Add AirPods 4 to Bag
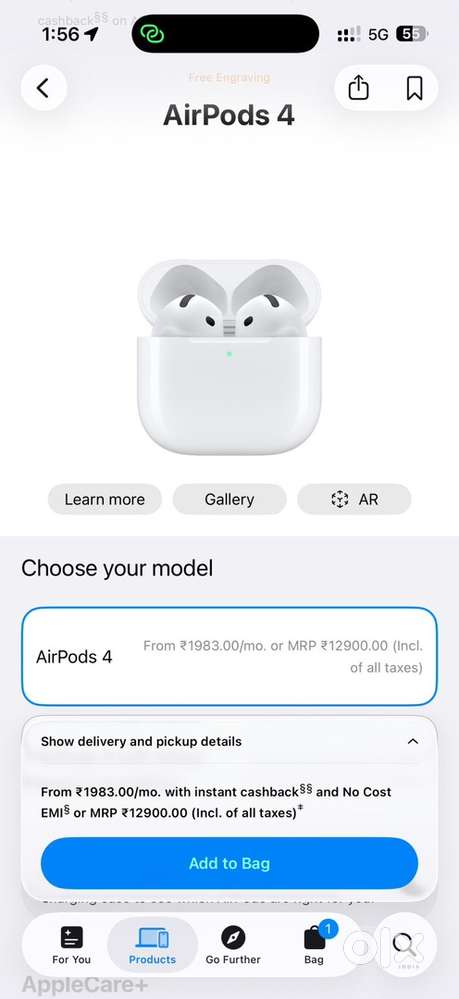This screenshot has width=459, height=999. [230, 863]
